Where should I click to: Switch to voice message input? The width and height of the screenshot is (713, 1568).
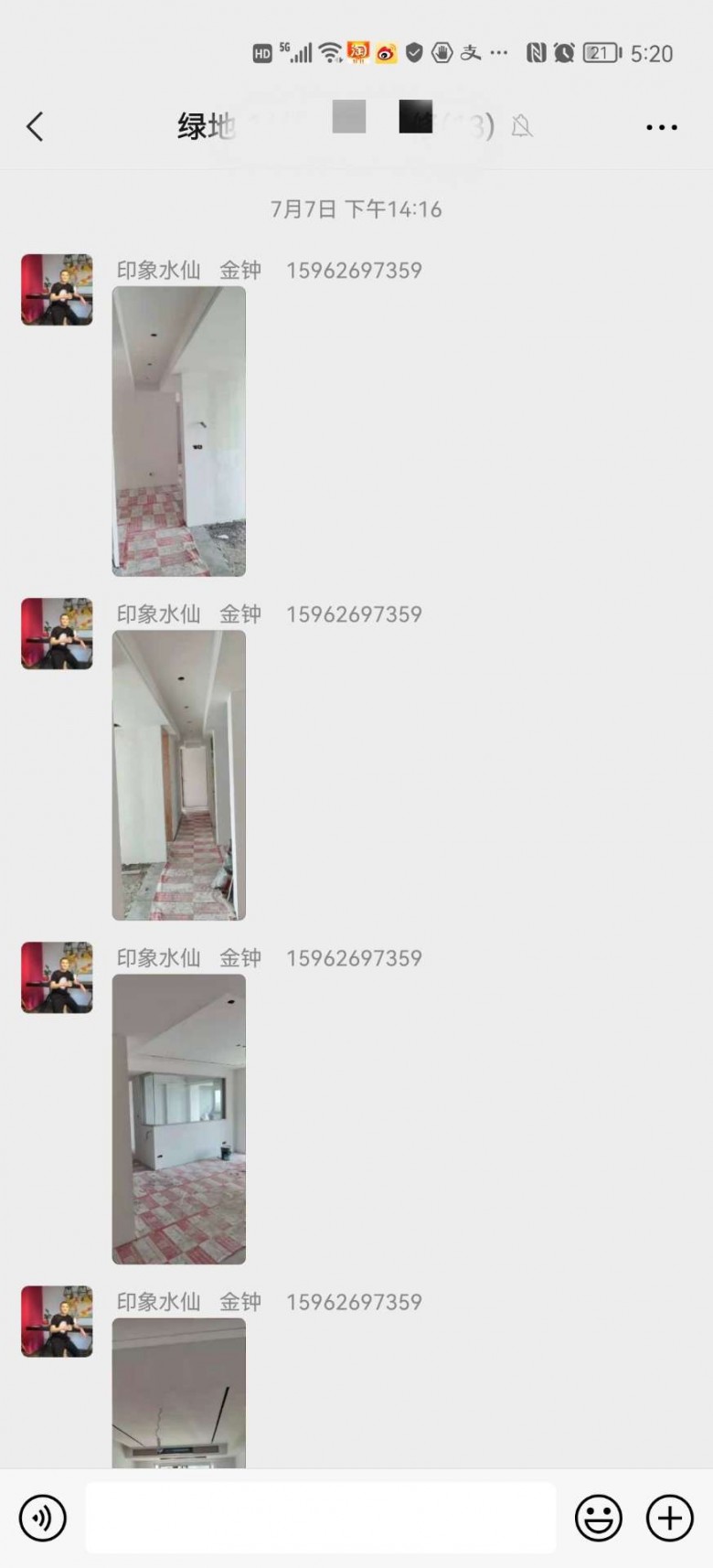[x=43, y=1518]
